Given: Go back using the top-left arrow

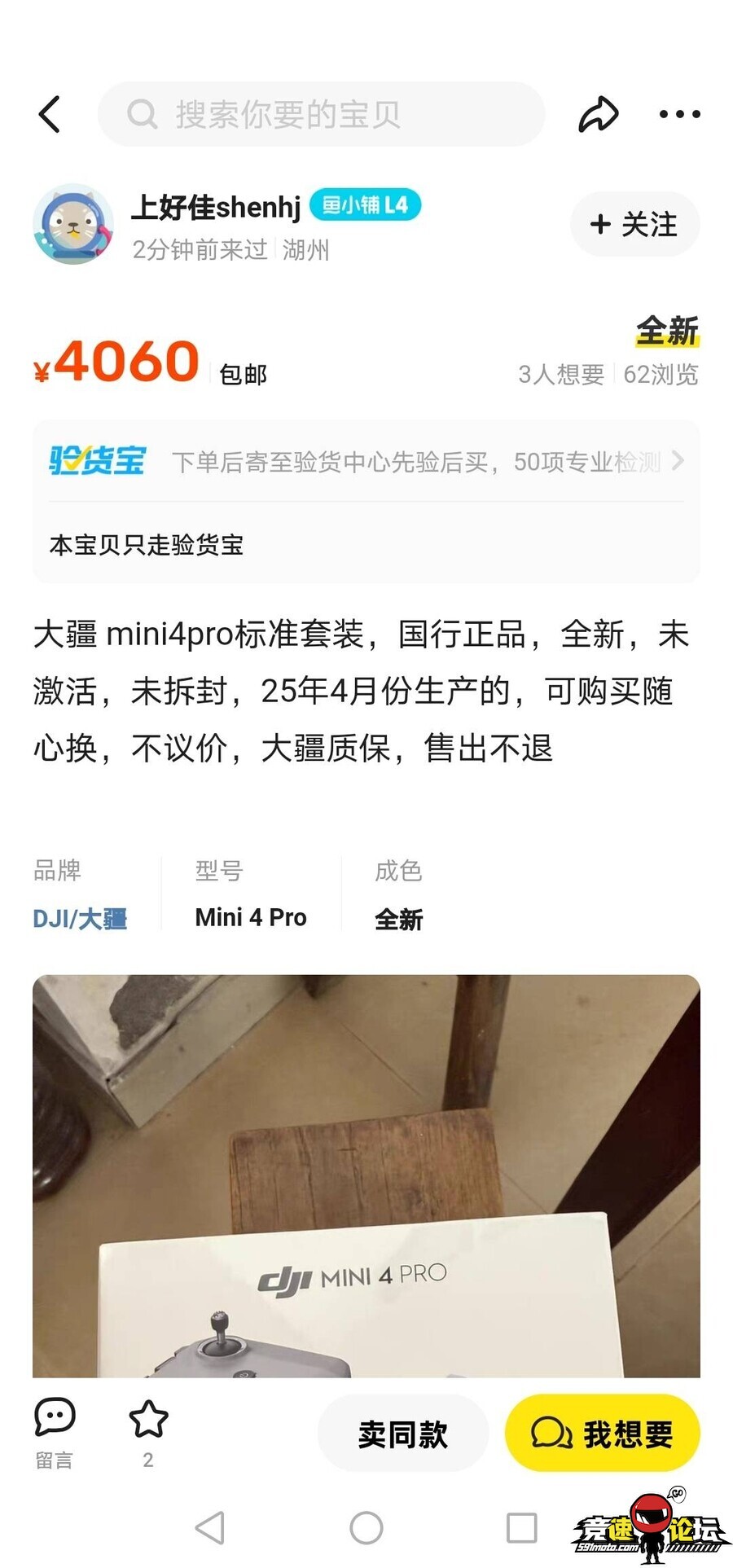Looking at the screenshot, I should pyautogui.click(x=50, y=114).
